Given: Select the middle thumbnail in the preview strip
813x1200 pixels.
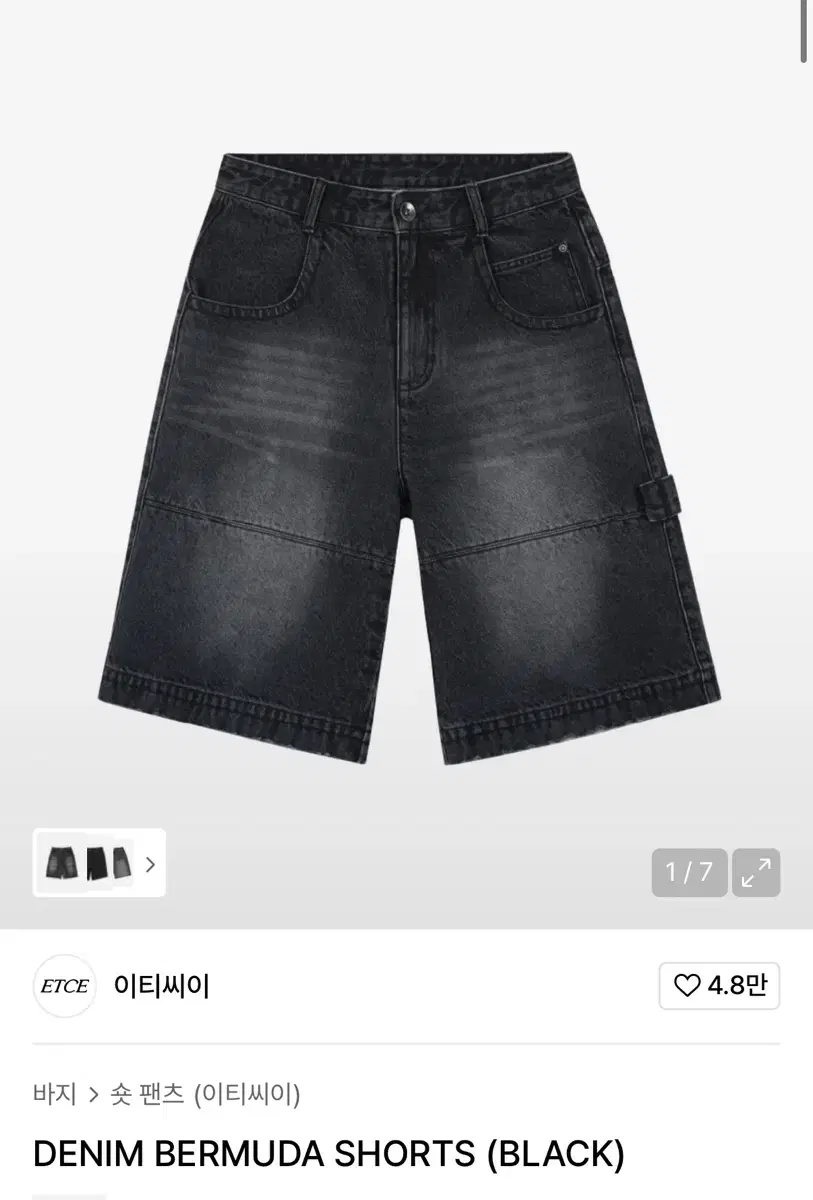Looking at the screenshot, I should [97, 864].
